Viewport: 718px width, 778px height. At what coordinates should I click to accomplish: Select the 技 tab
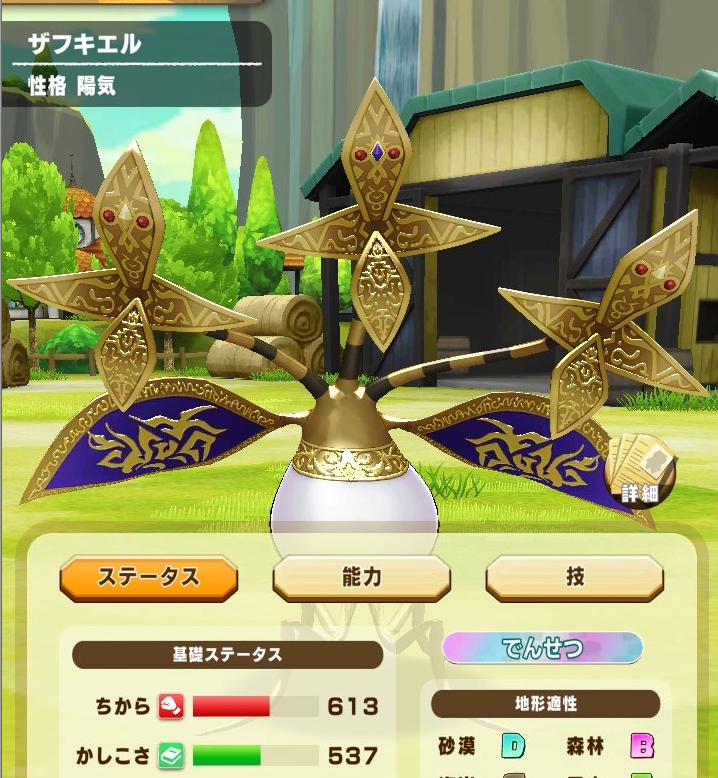coord(574,577)
